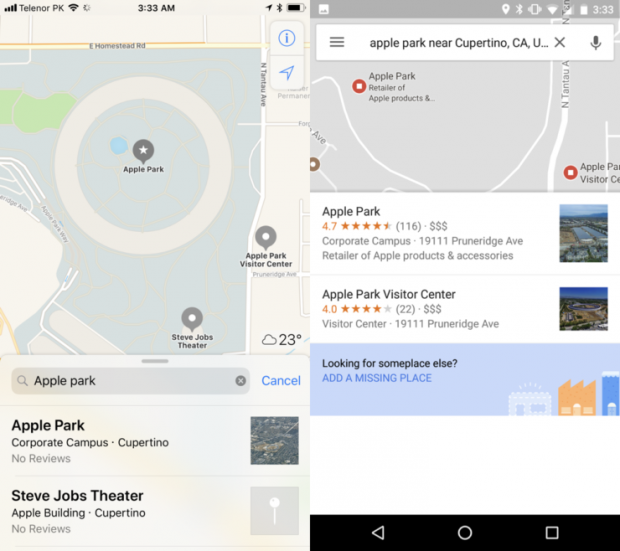
Task: Tap the current location arrow button
Action: tap(286, 73)
